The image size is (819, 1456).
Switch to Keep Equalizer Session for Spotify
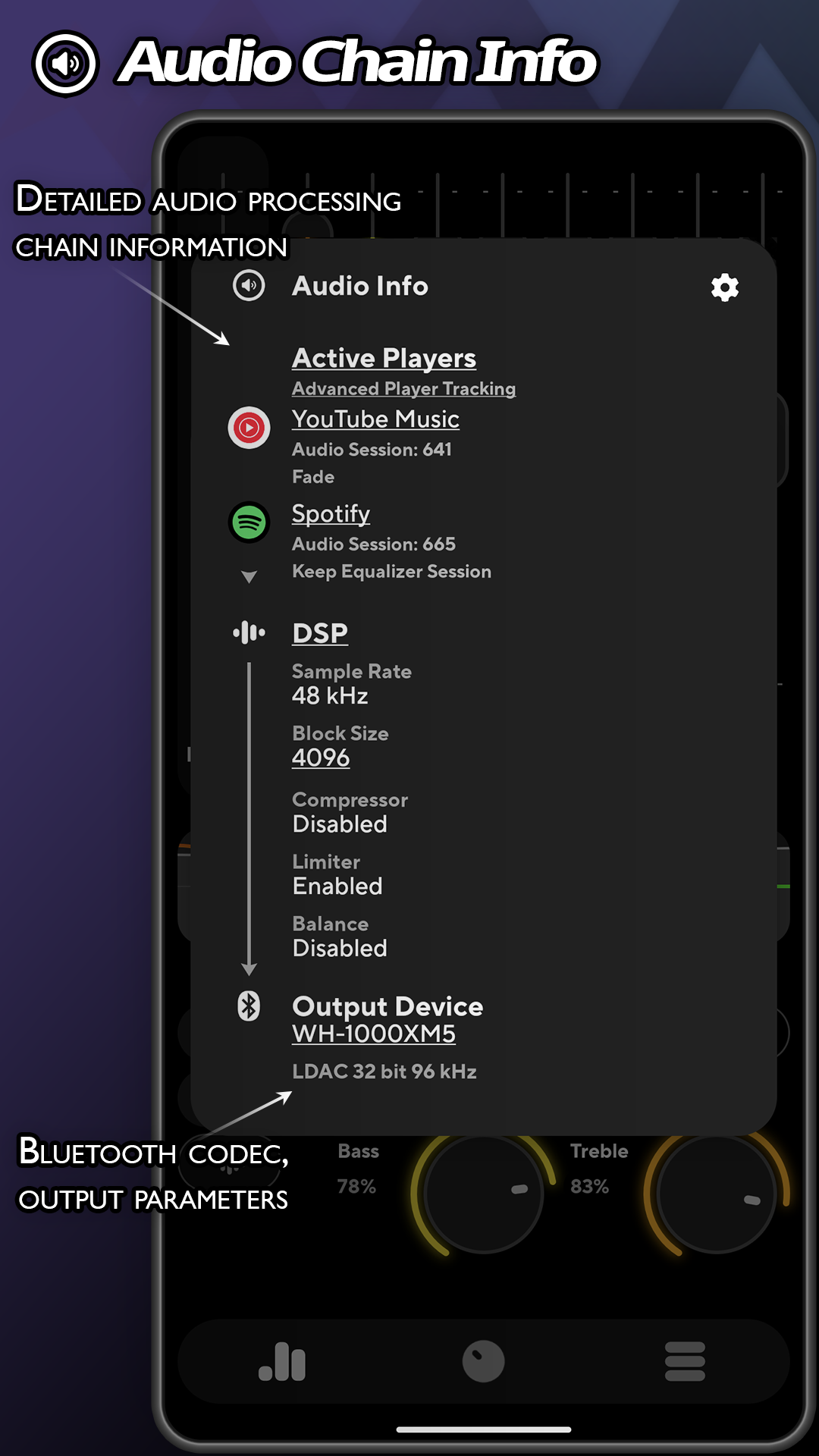pyautogui.click(x=391, y=572)
